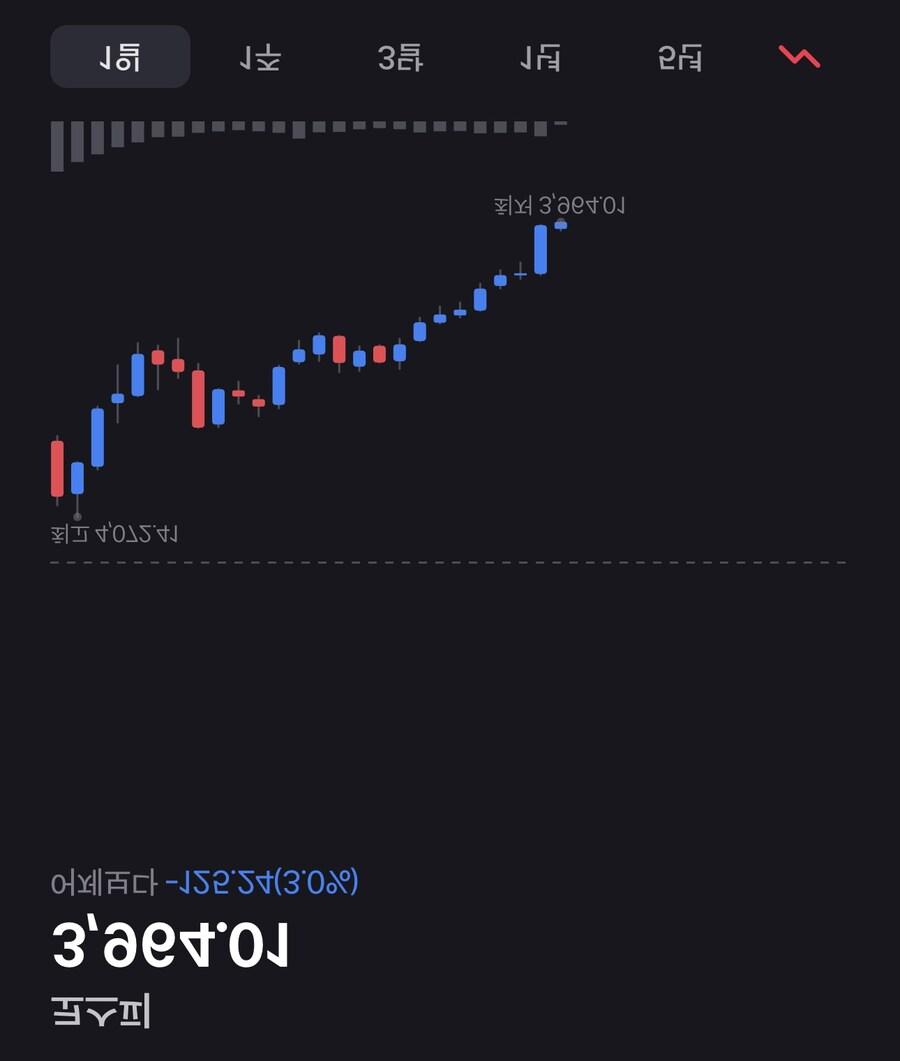Select the 1주 (1 week) chart tab

[x=259, y=57]
